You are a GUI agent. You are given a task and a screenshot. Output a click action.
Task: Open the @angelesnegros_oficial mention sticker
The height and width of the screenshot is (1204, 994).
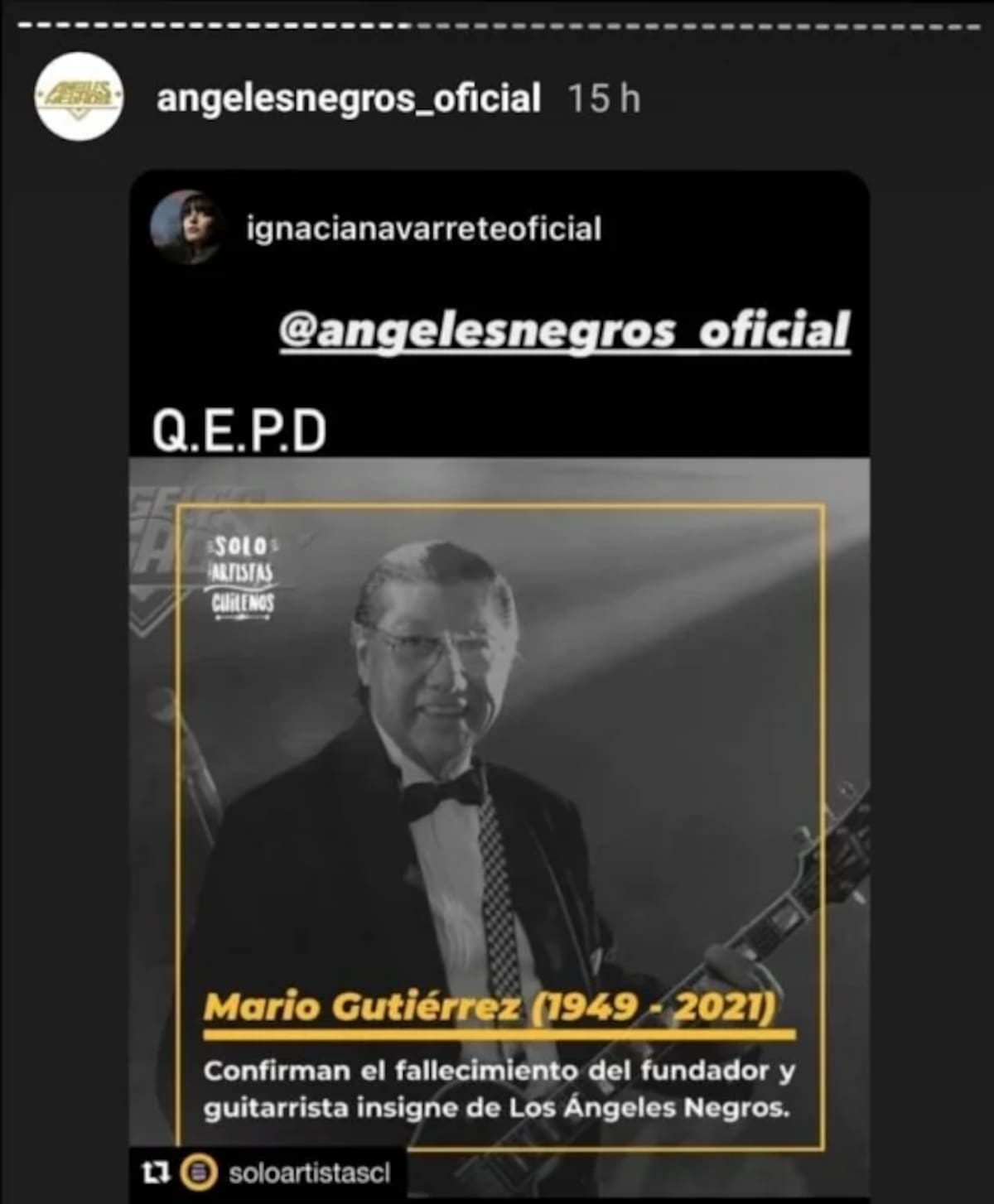564,331
